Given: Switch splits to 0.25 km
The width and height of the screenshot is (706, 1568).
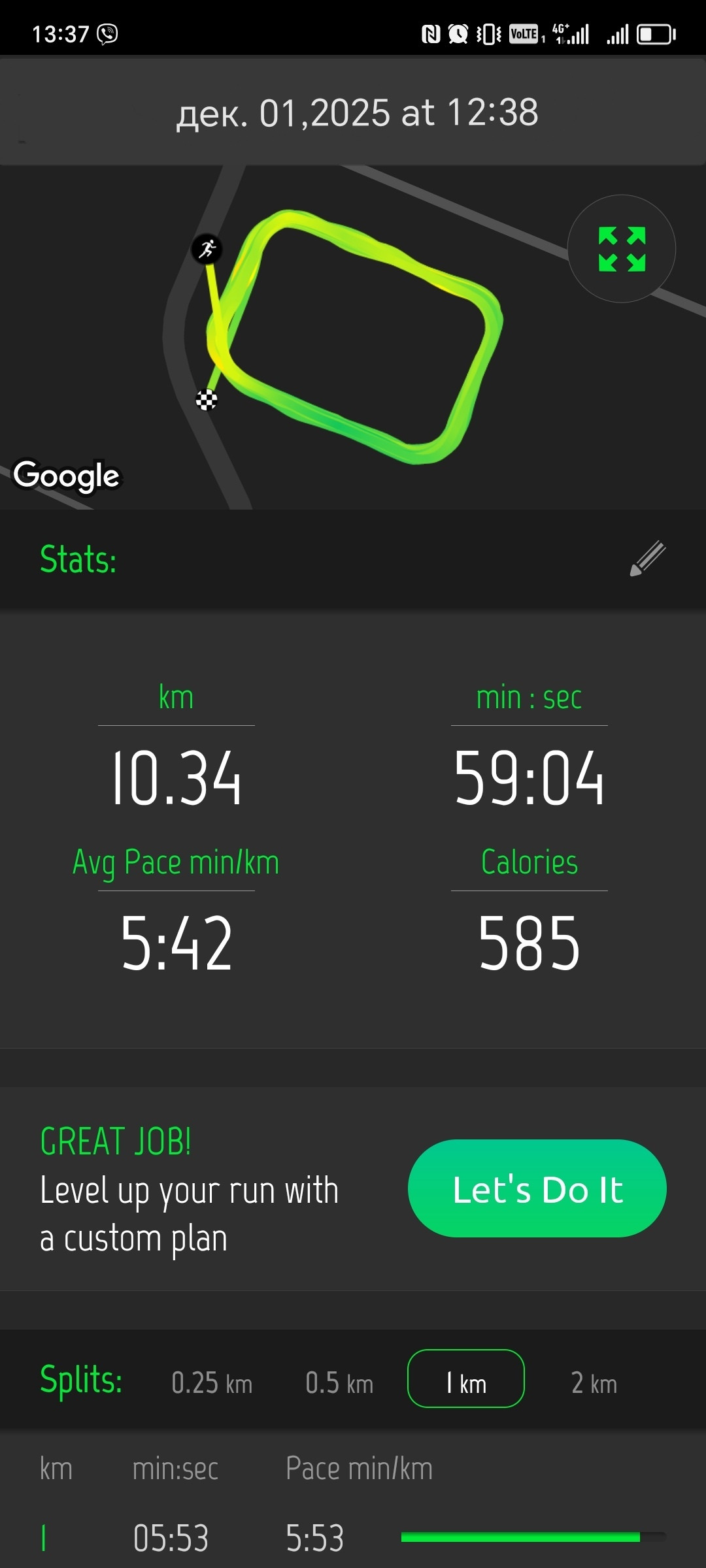Looking at the screenshot, I should (x=212, y=1383).
